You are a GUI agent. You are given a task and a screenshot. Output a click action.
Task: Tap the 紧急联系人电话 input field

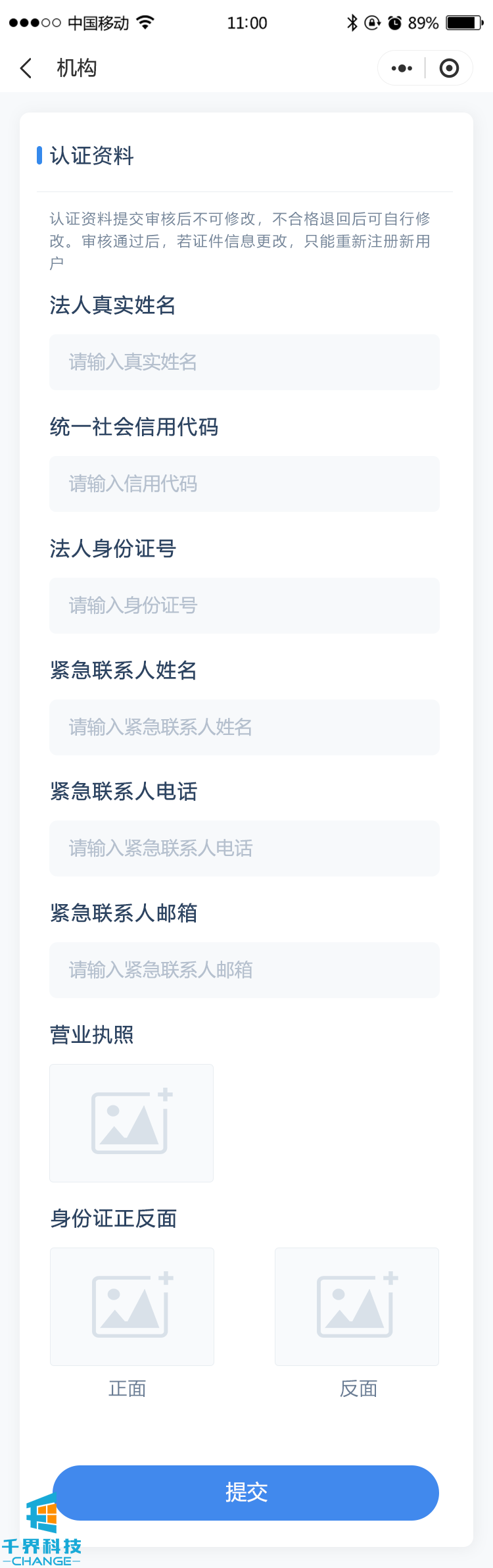tap(244, 848)
